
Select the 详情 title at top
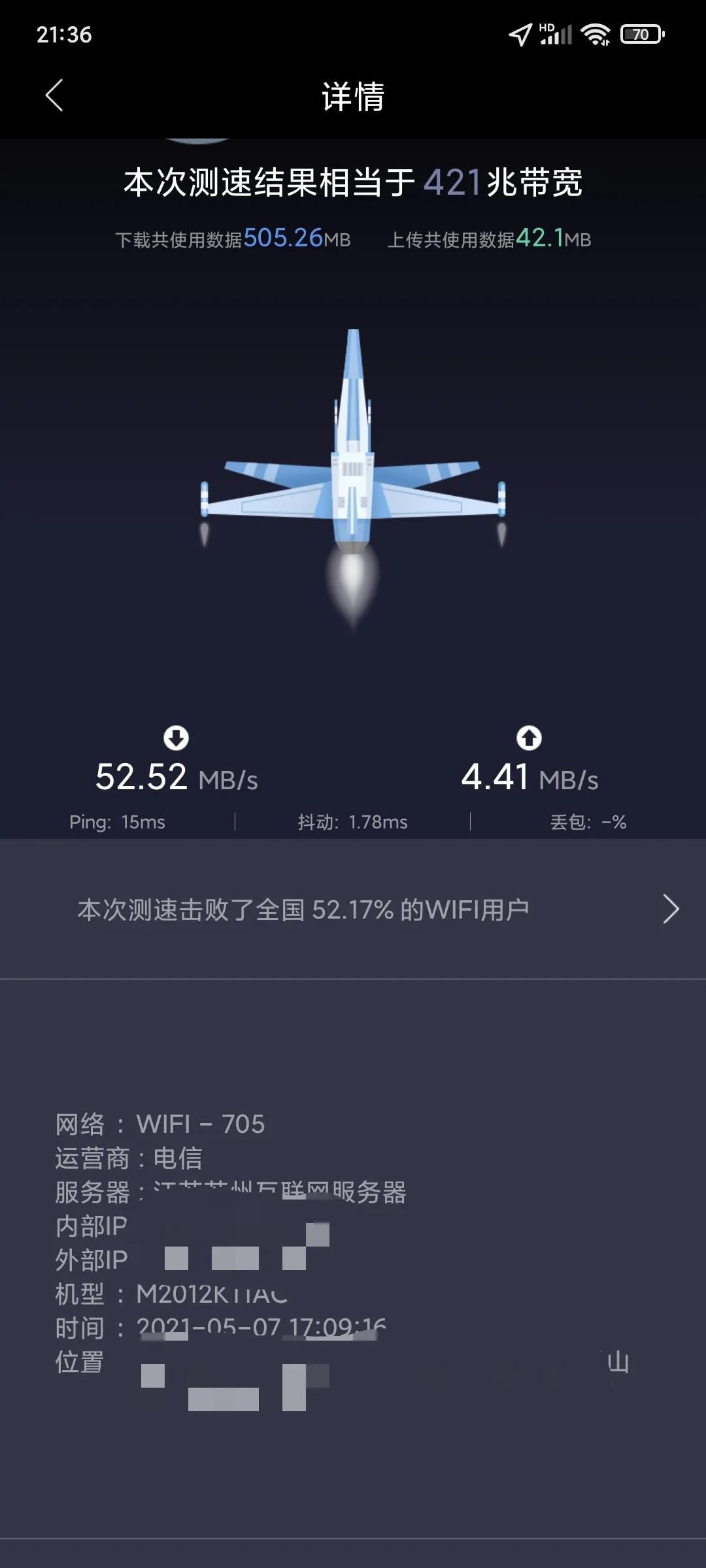[353, 96]
